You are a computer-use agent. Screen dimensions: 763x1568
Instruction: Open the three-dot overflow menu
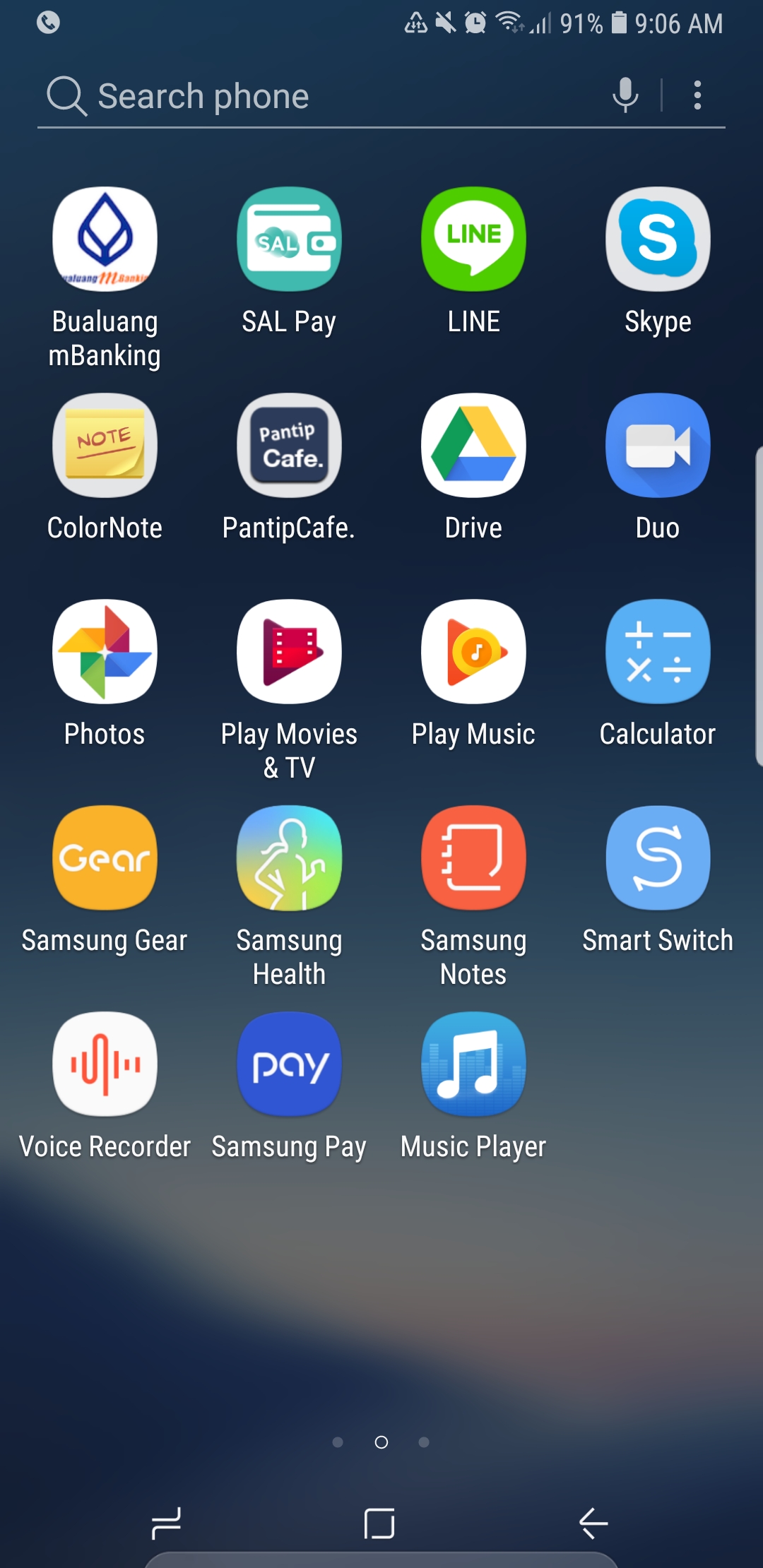tap(697, 95)
